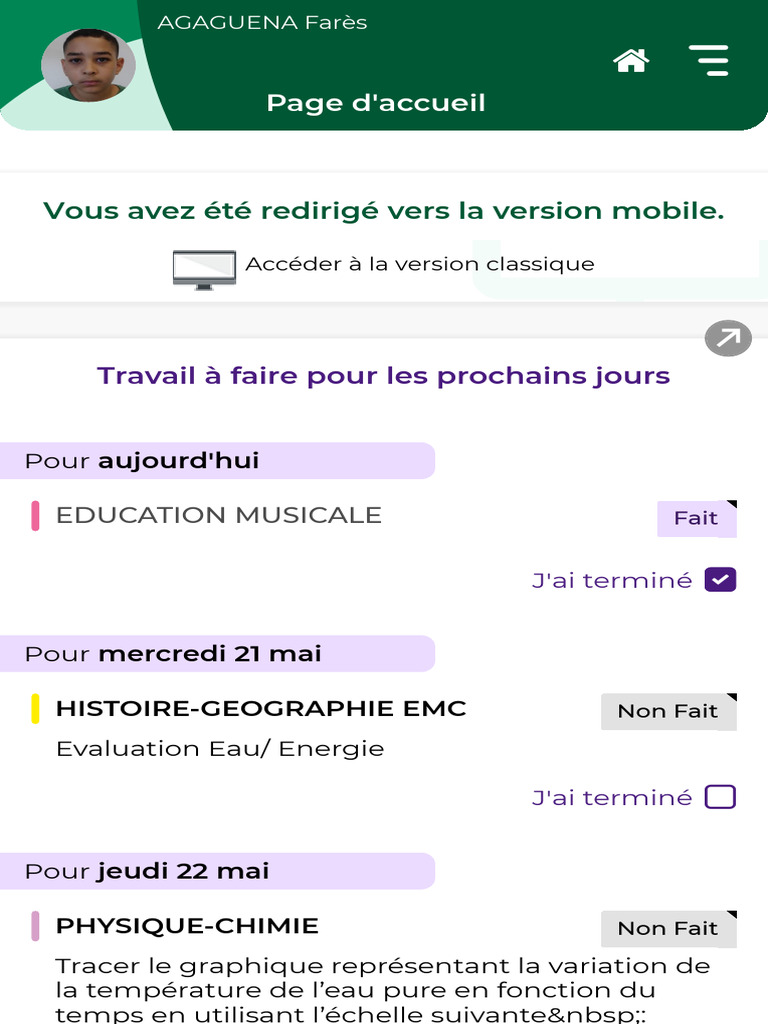Check J'ai terminé for Histoire-Geographie EMC

[x=720, y=797]
